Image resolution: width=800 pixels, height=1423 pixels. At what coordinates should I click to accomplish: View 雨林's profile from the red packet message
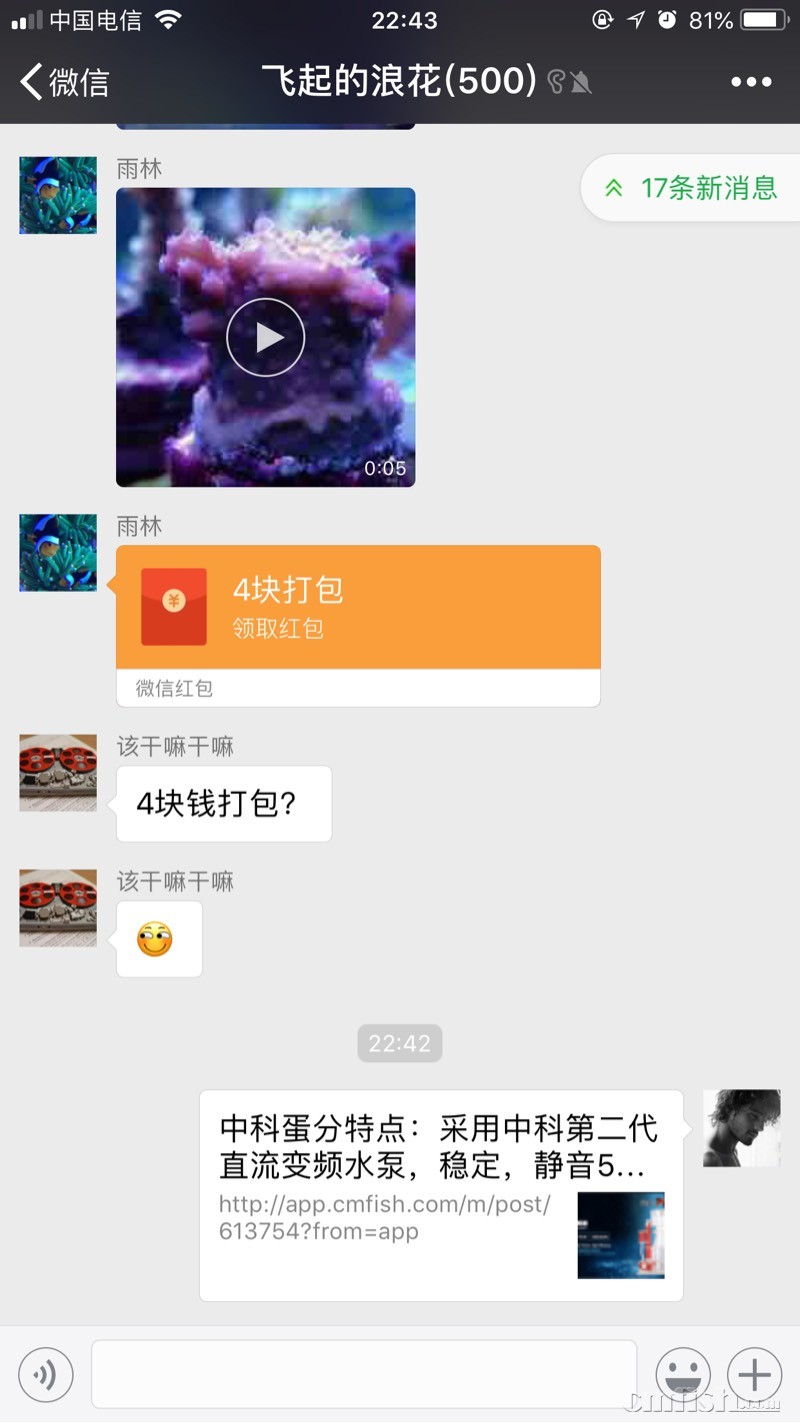(58, 553)
